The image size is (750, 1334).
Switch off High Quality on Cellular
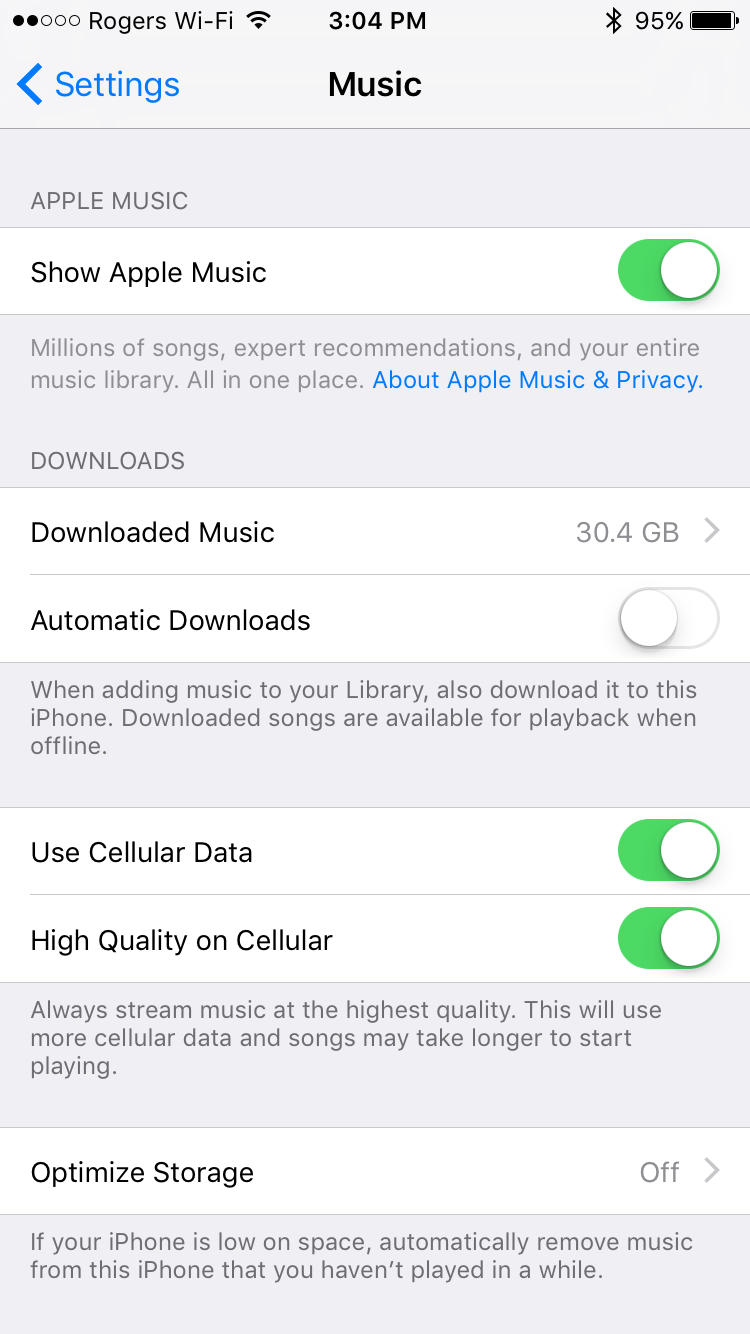point(669,939)
